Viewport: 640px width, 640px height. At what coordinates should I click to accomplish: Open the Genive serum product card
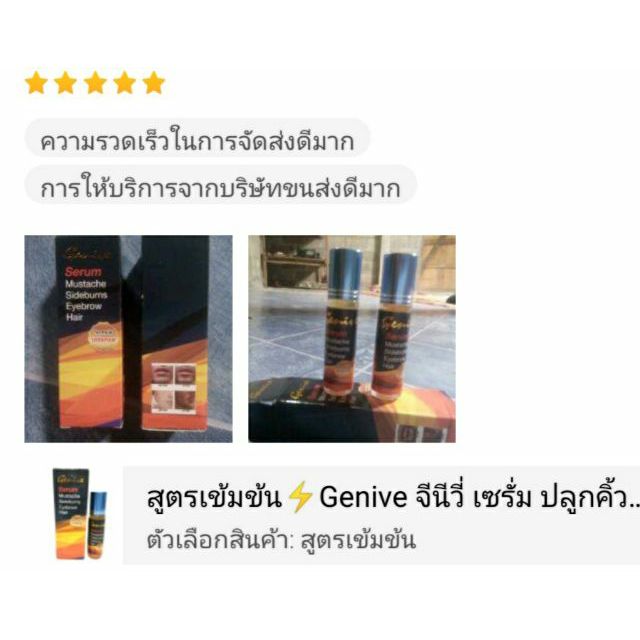pos(346,516)
